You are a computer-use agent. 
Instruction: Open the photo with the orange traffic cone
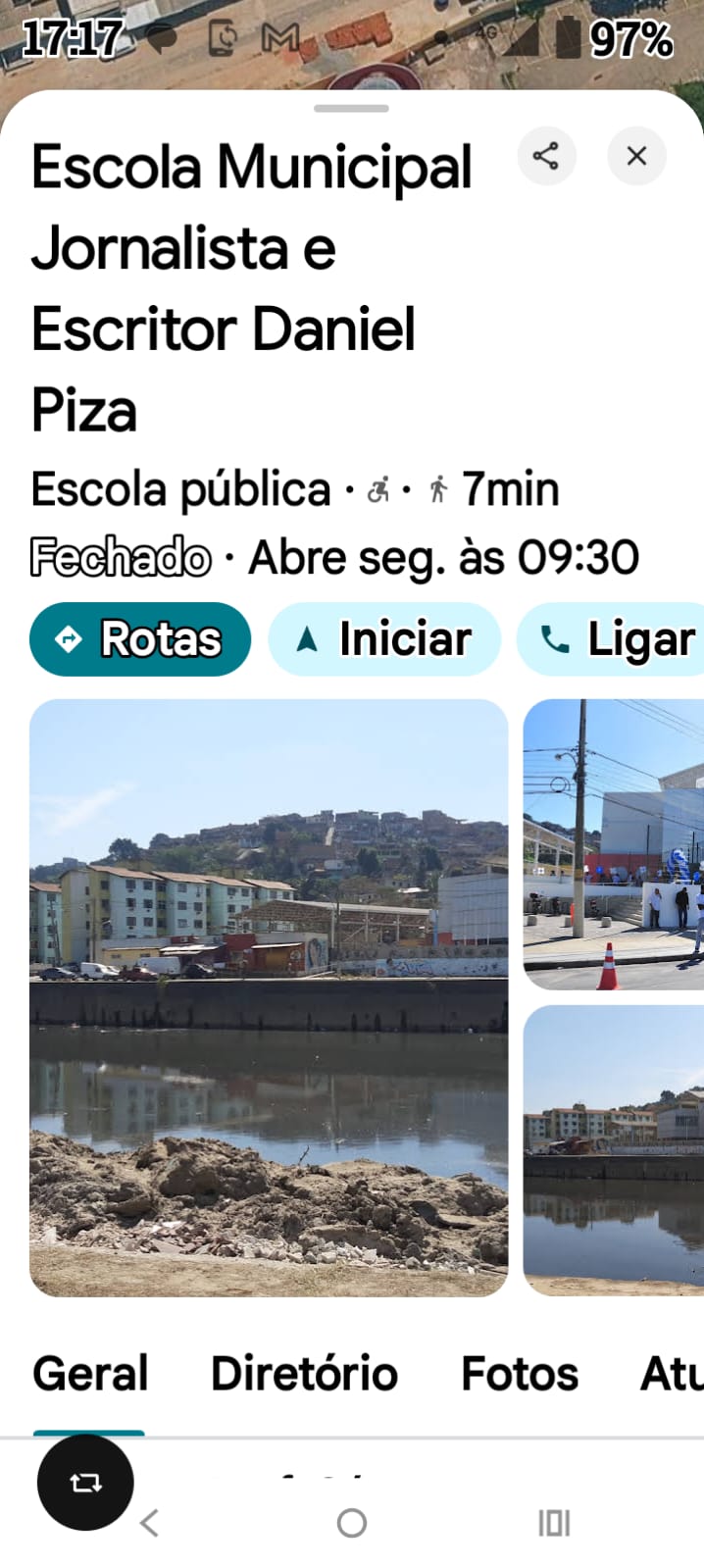614,843
